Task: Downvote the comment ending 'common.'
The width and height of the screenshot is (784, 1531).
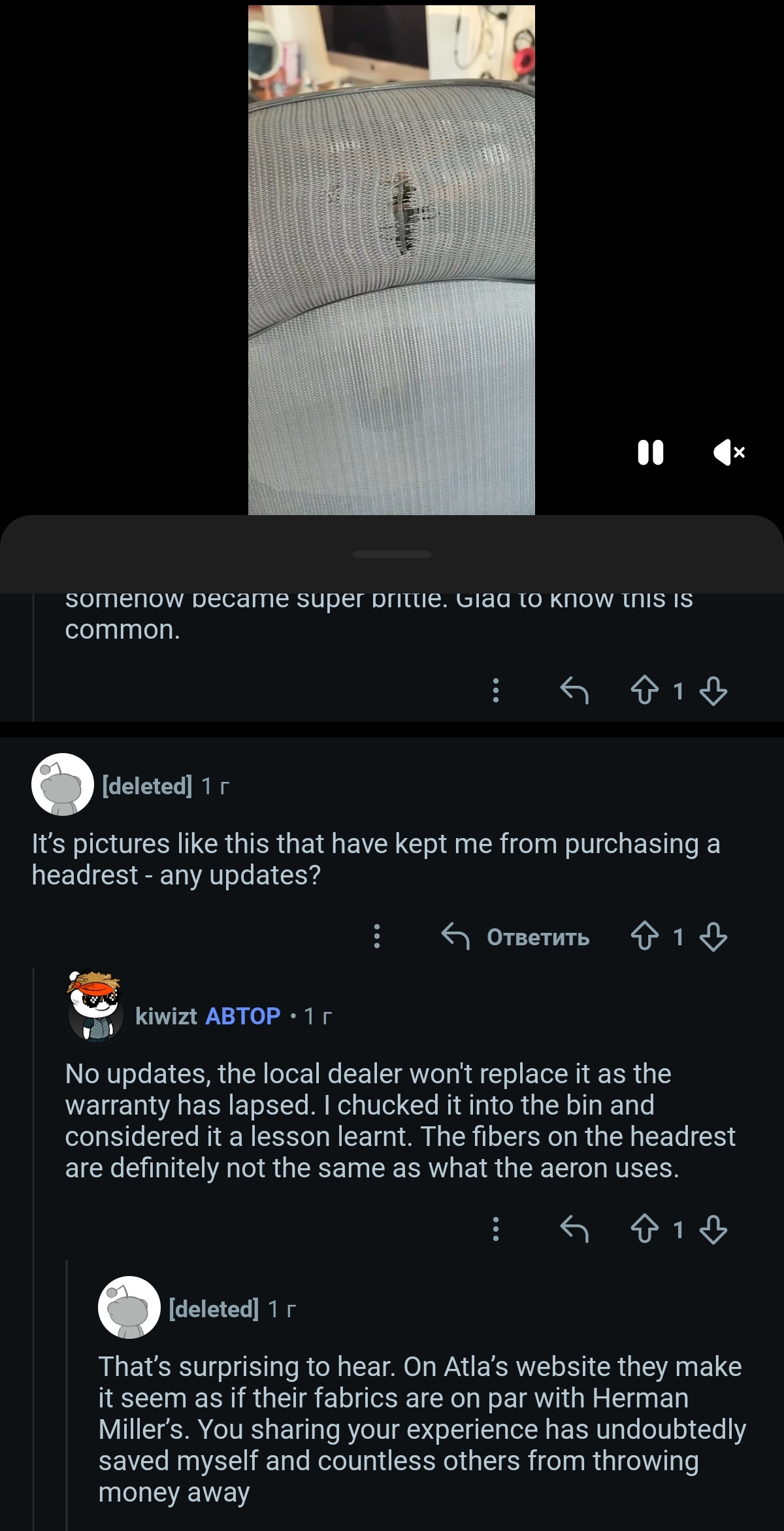Action: pyautogui.click(x=713, y=690)
